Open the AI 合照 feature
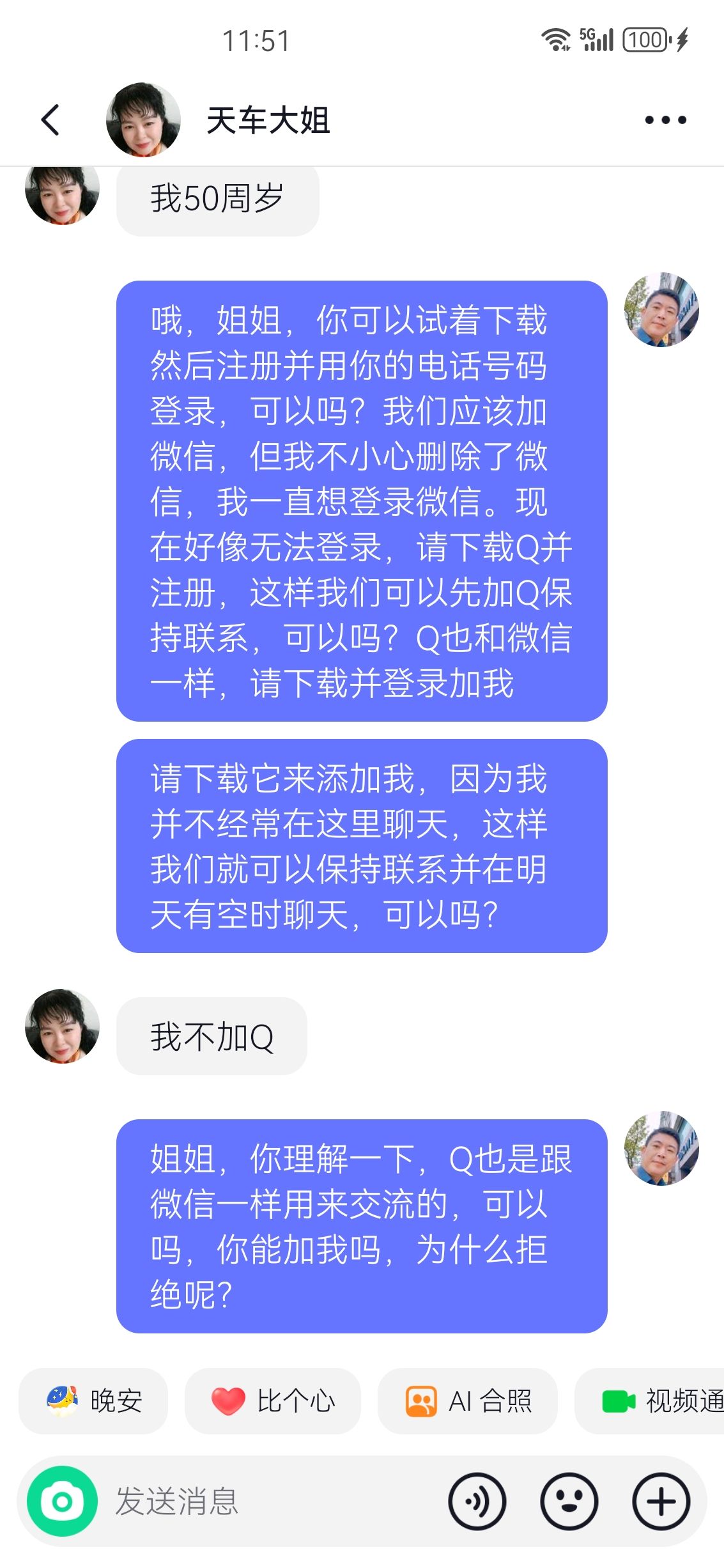This screenshot has width=724, height=1568. point(468,1401)
